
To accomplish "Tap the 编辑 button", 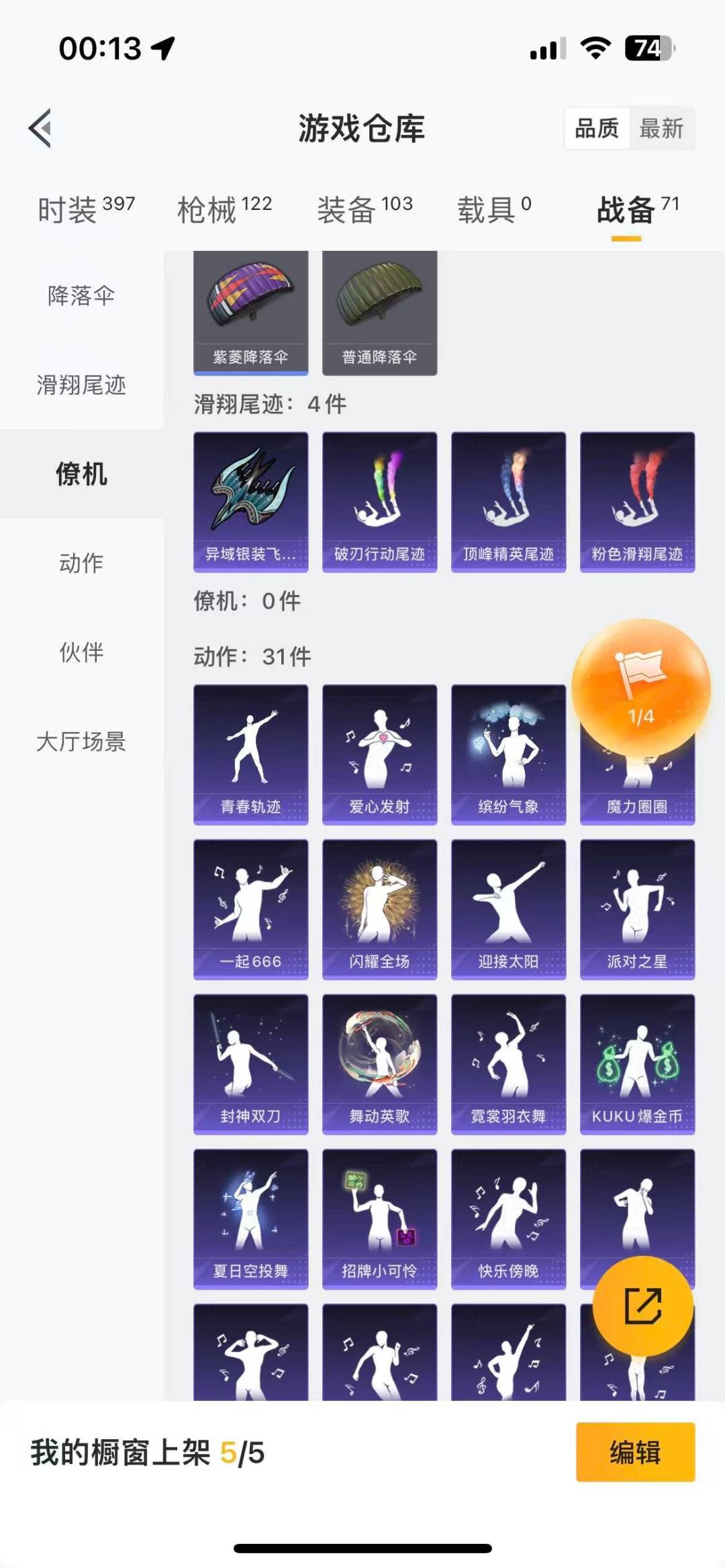I will tap(635, 1452).
